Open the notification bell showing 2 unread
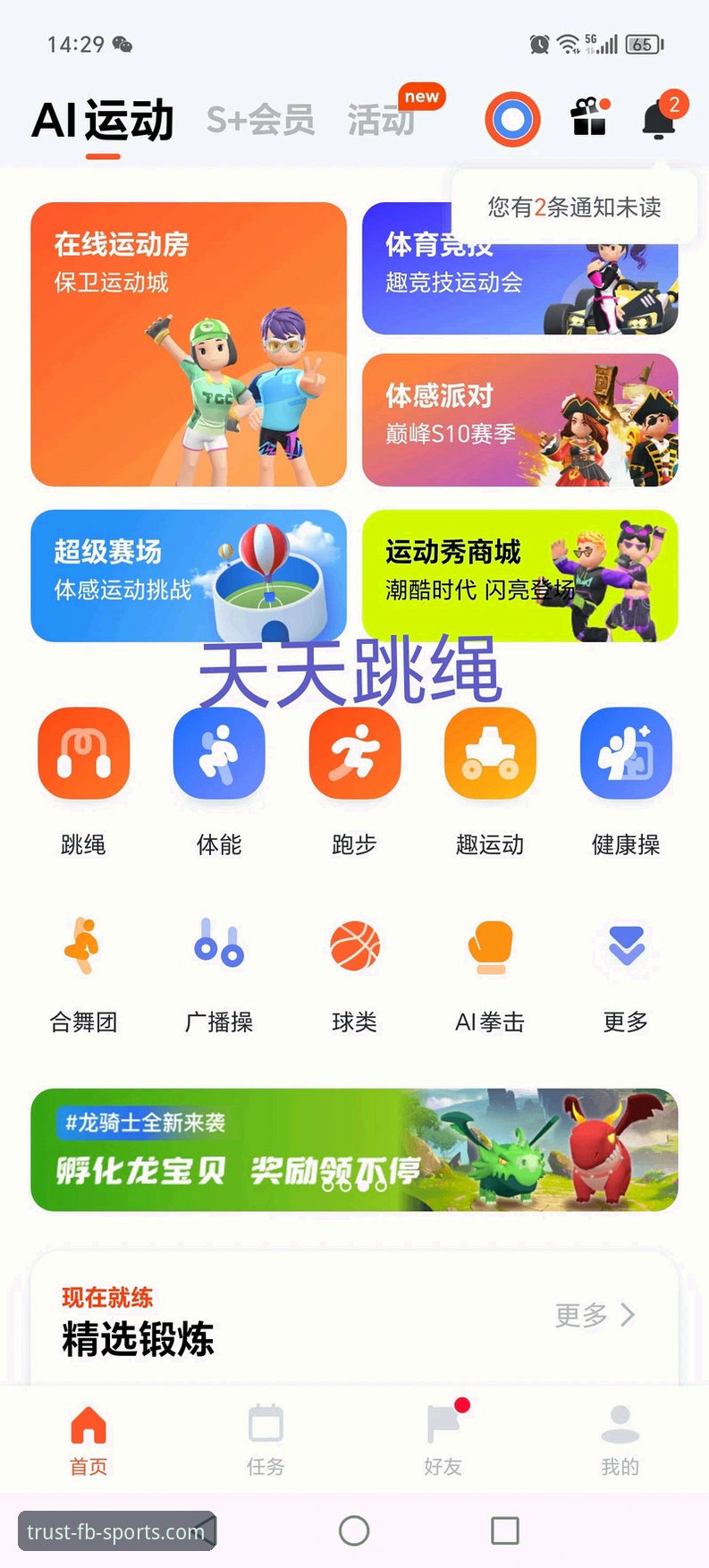Image resolution: width=709 pixels, height=1568 pixels. coord(660,119)
